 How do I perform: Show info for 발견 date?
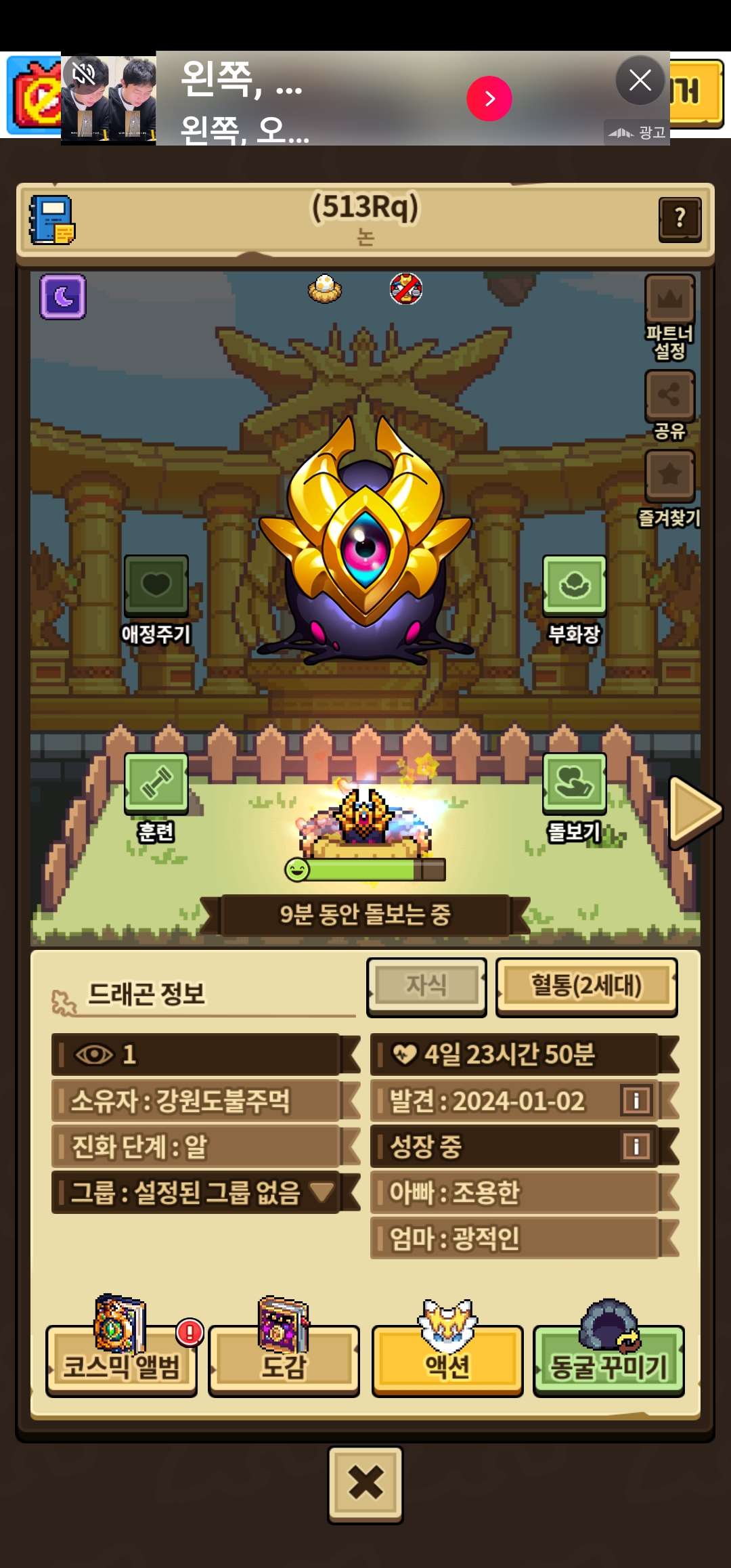coord(636,1101)
